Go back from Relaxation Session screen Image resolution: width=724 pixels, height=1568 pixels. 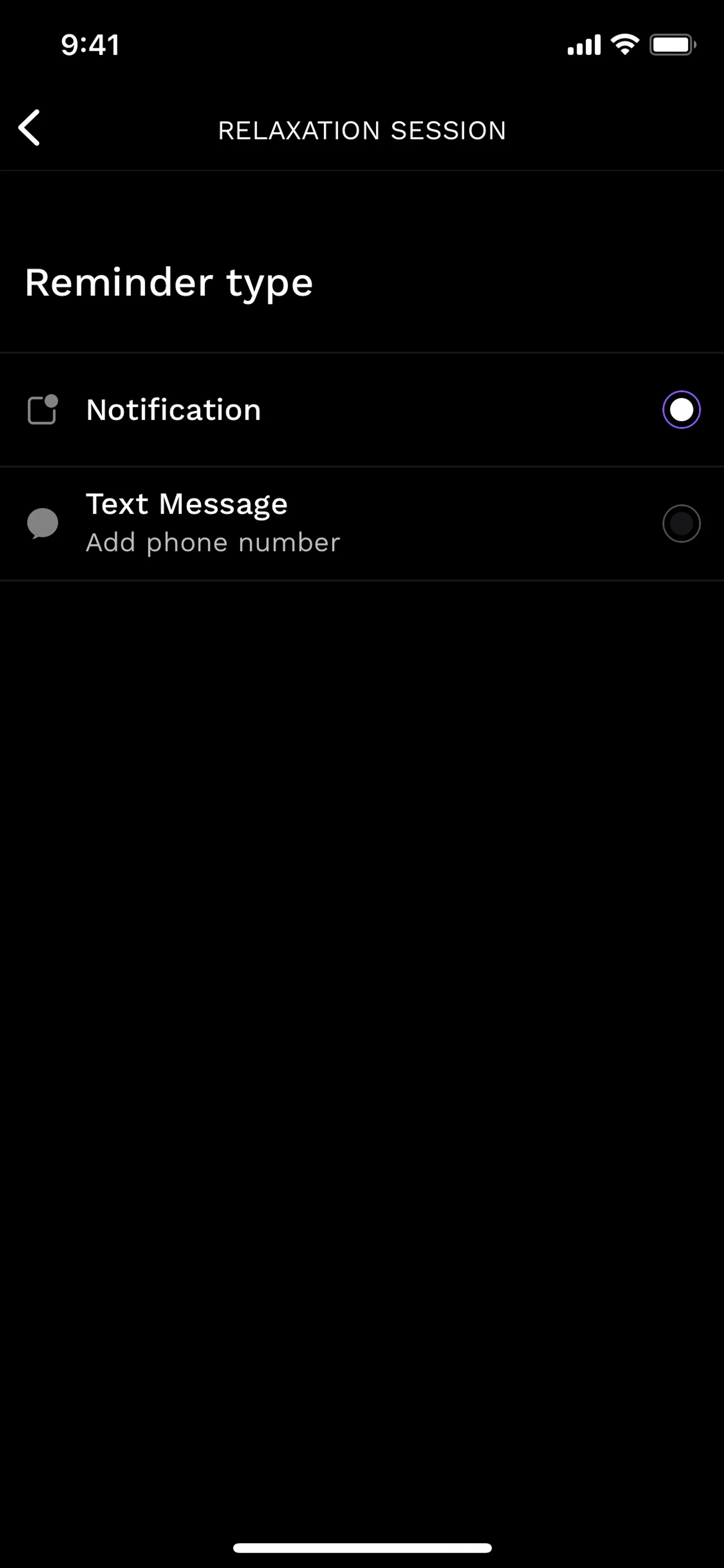[x=29, y=128]
